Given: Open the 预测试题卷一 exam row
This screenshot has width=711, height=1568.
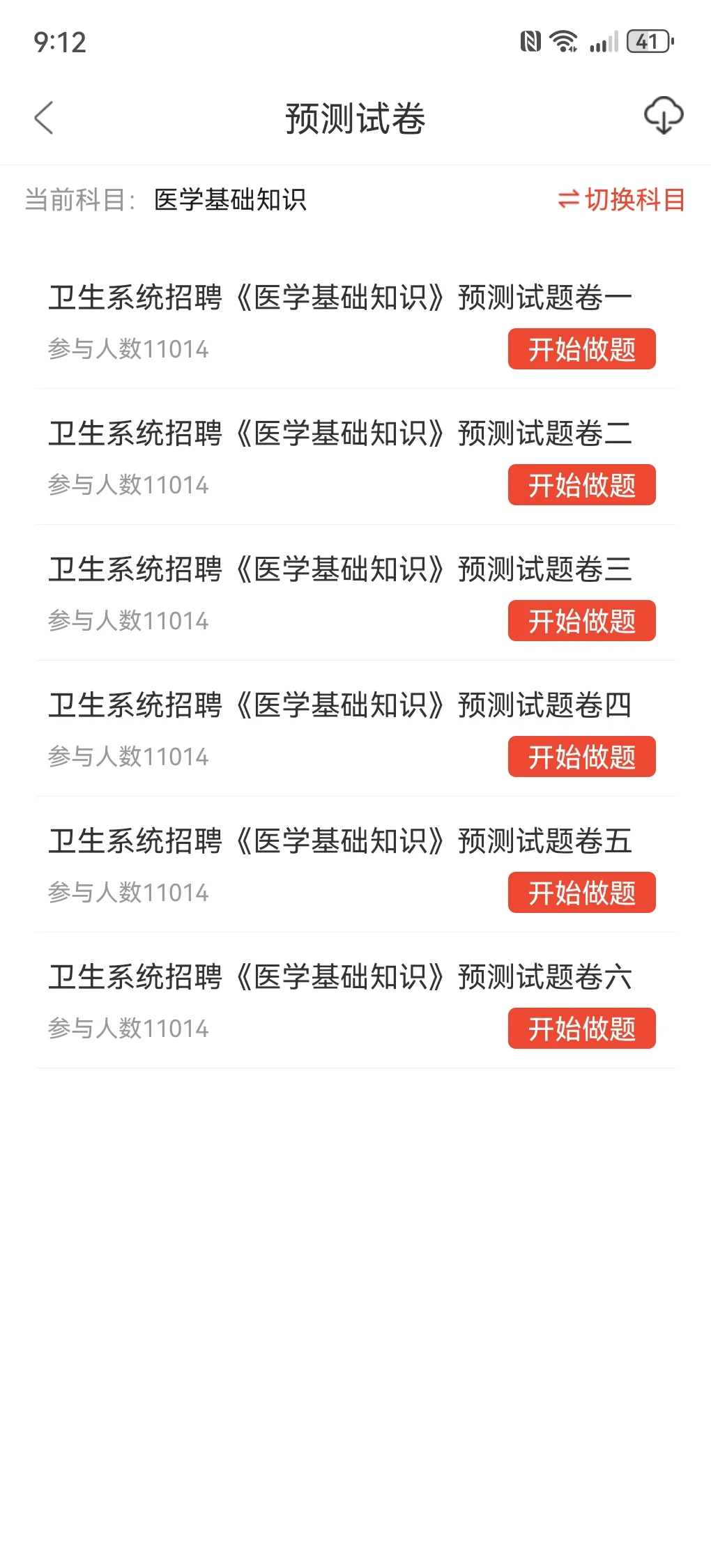Looking at the screenshot, I should click(x=339, y=298).
